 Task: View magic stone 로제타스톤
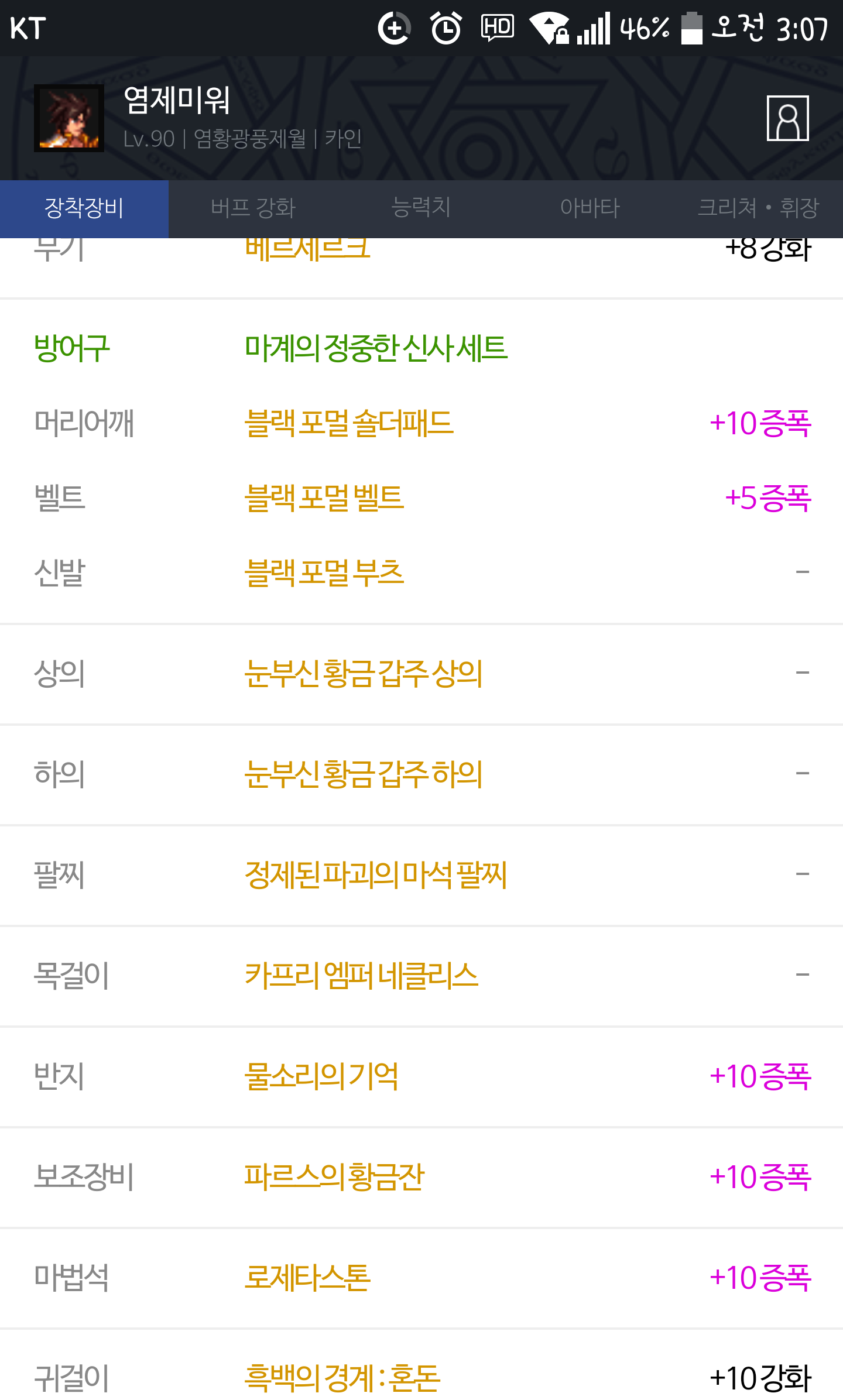click(x=307, y=1278)
